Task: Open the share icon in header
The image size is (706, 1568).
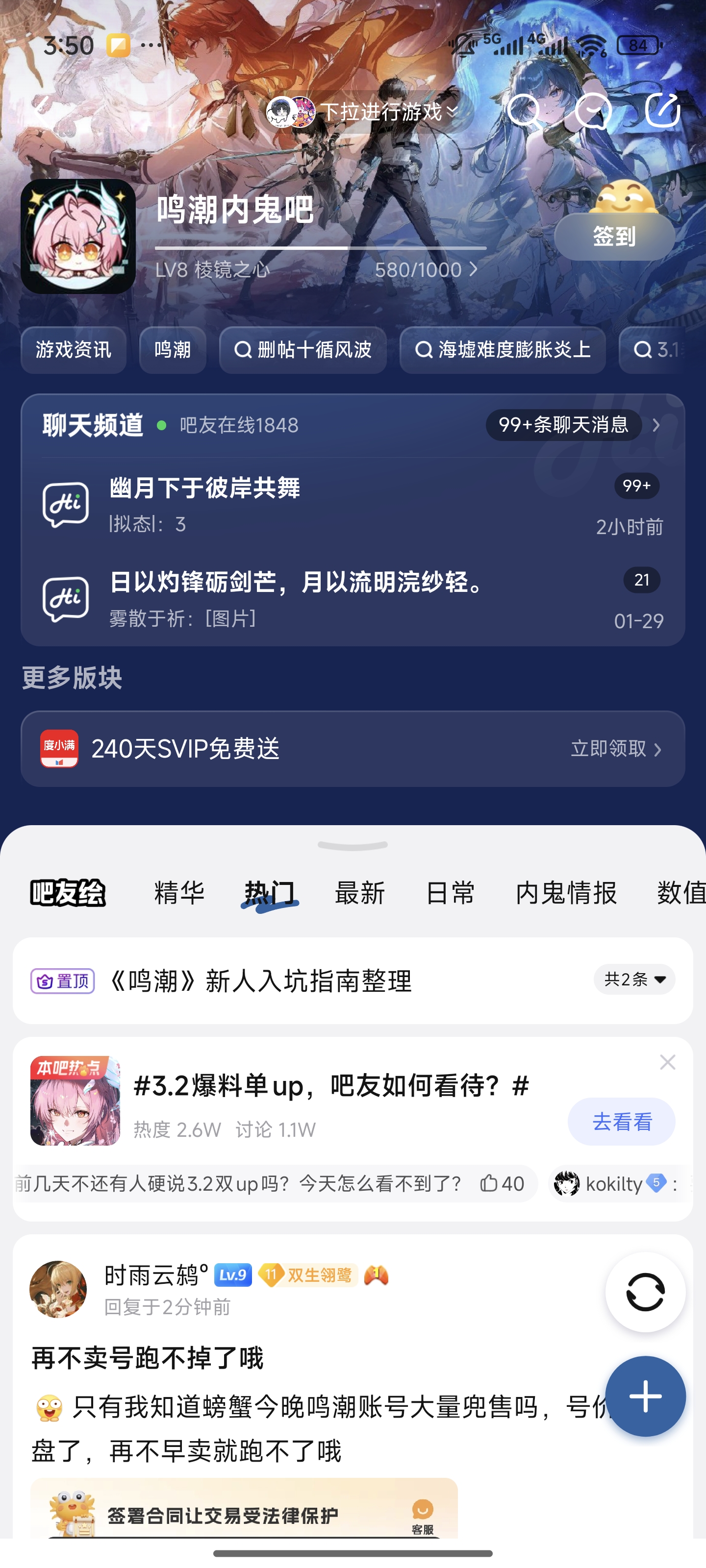Action: tap(662, 110)
